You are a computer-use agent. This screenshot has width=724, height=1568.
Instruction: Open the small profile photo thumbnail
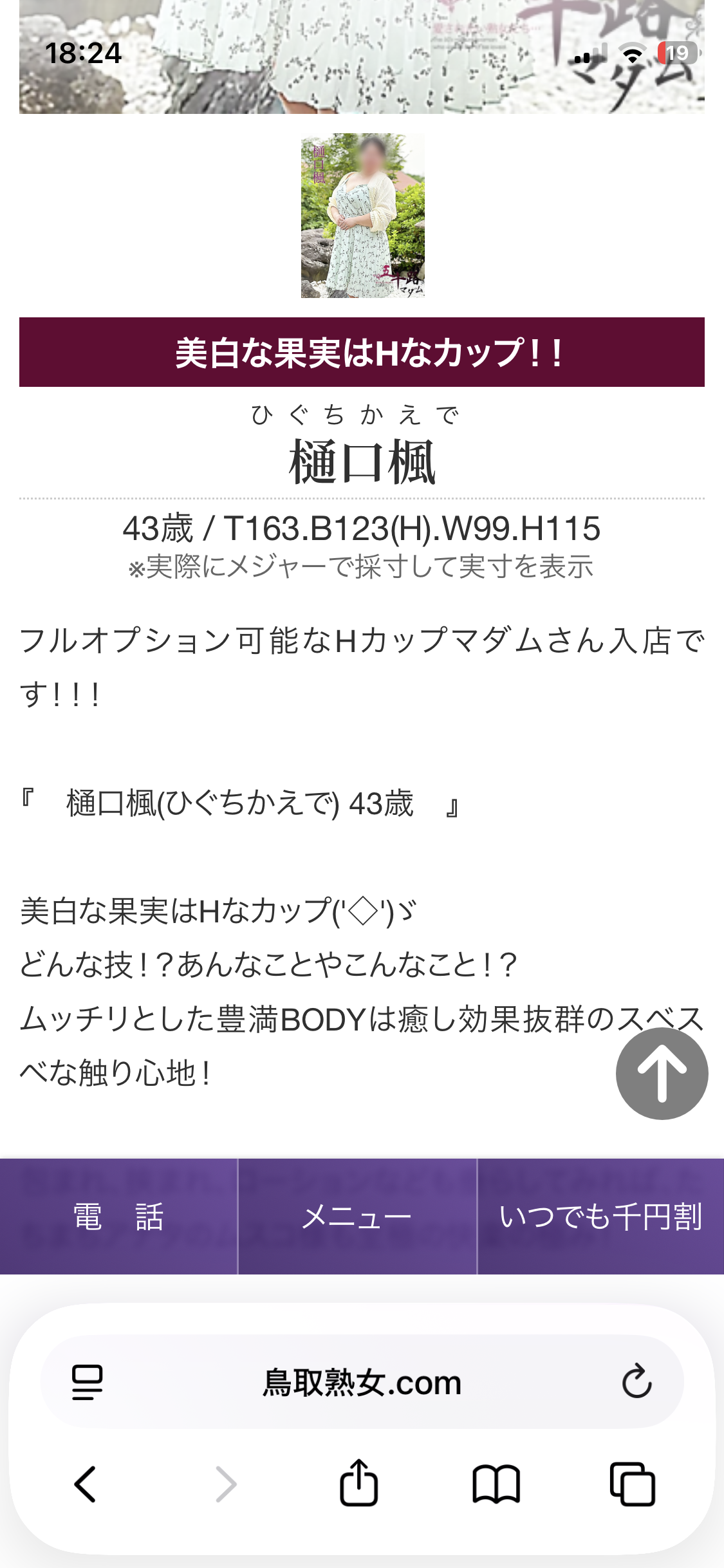(363, 216)
